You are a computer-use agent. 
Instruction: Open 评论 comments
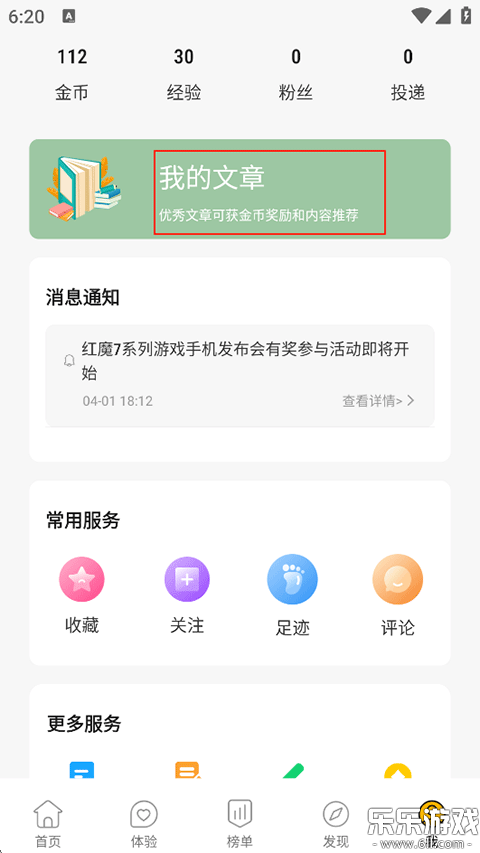click(397, 595)
